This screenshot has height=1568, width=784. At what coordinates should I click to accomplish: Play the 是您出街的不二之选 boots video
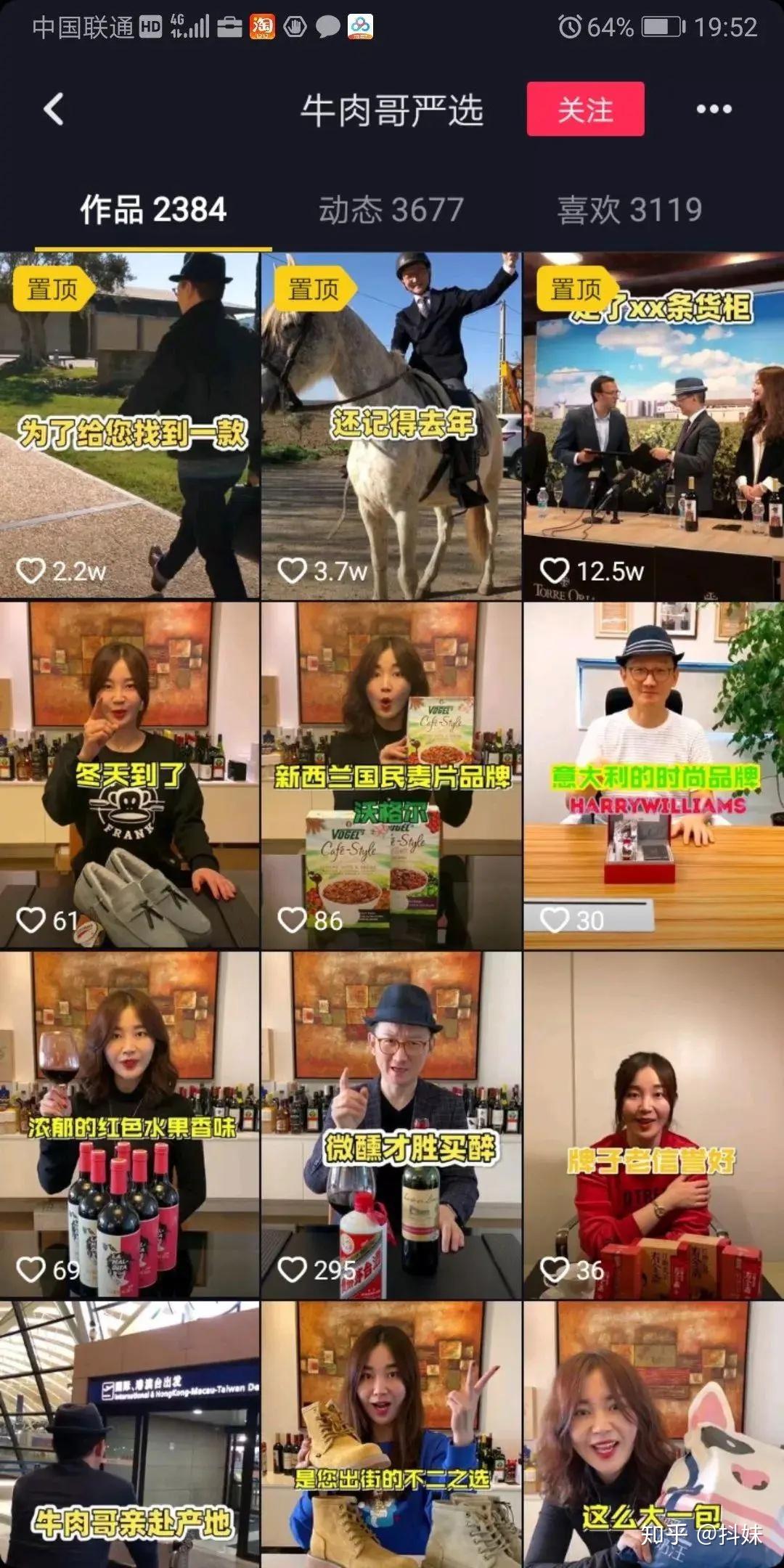point(391,1435)
